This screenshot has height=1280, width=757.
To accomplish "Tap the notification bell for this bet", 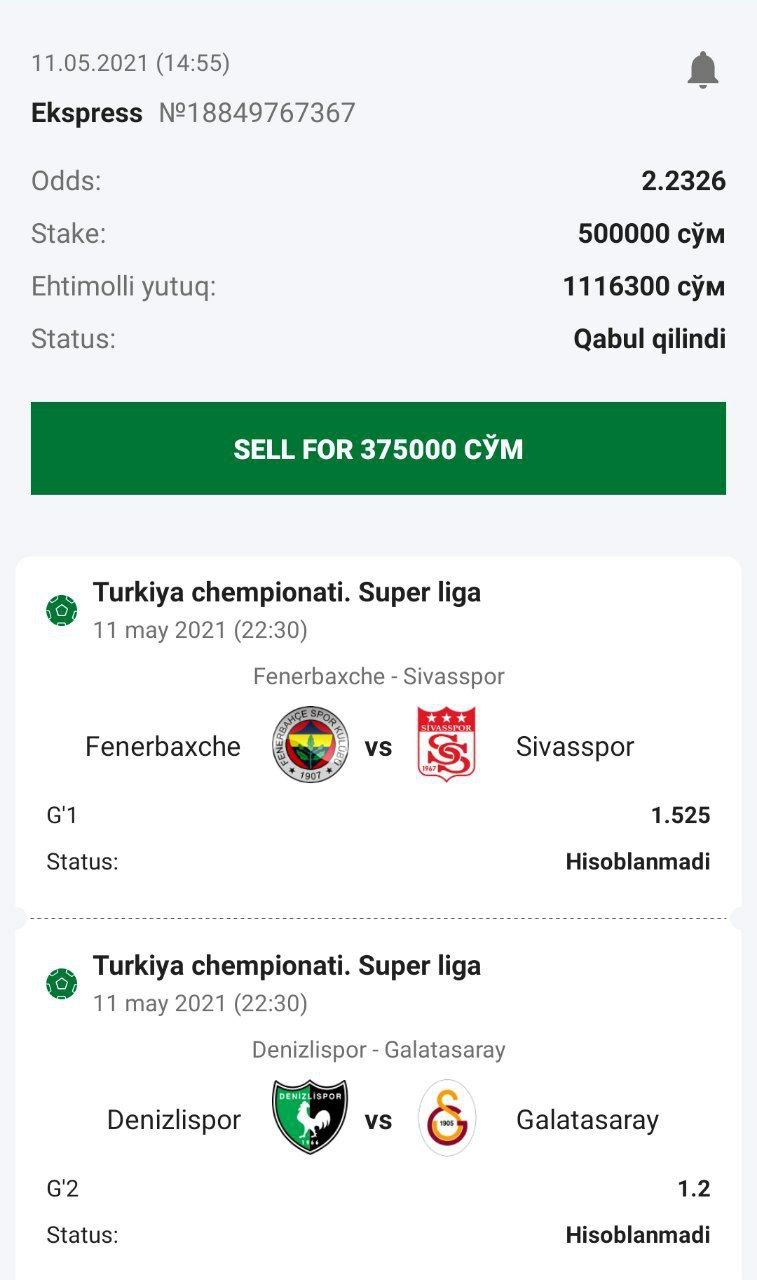I will pos(703,70).
